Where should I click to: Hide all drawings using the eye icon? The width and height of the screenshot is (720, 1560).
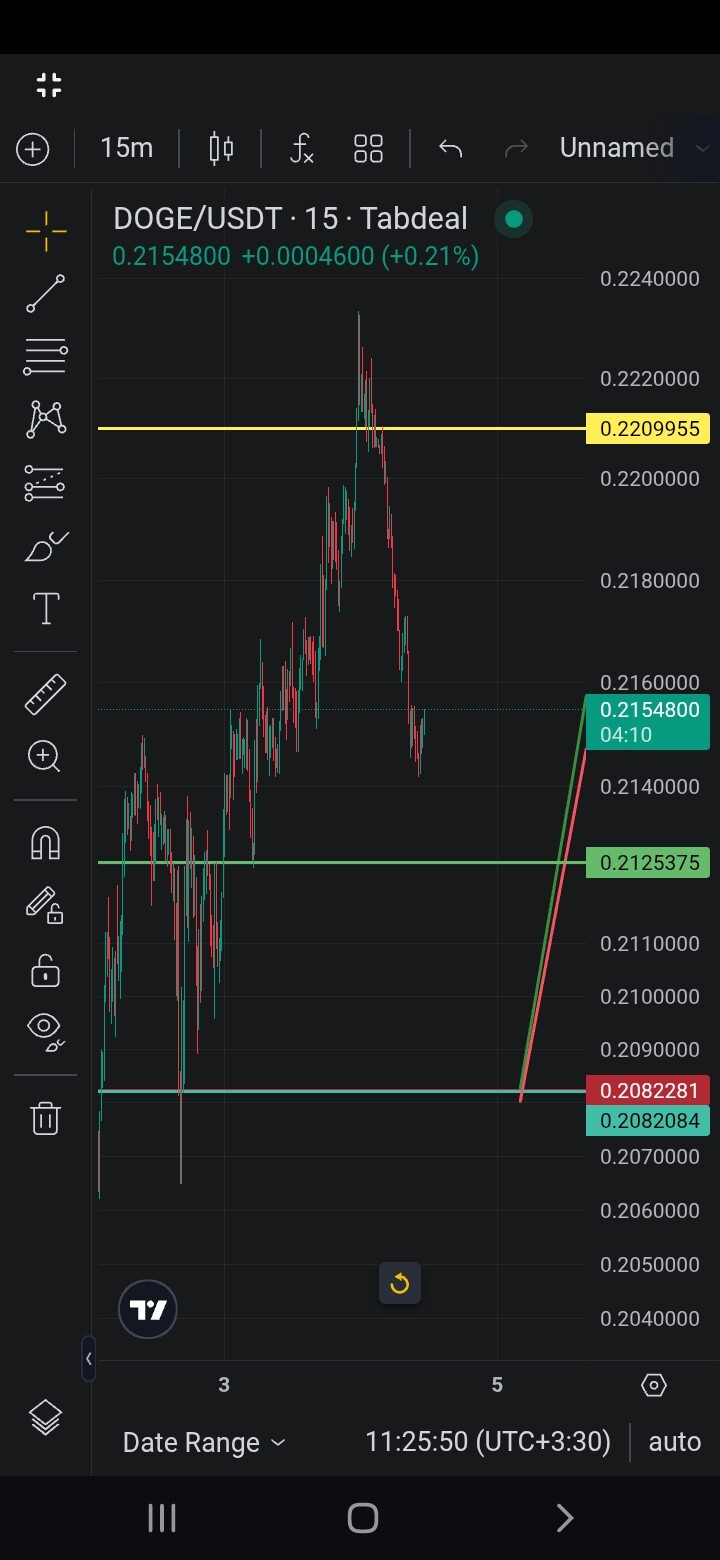(x=46, y=1031)
